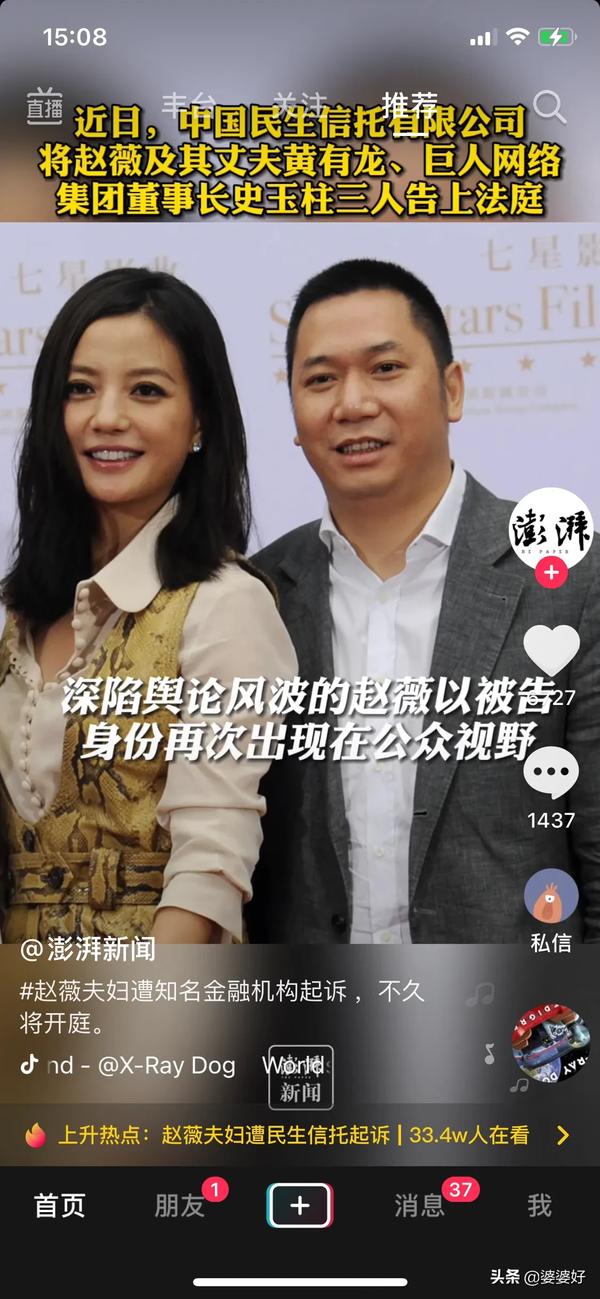Create a new video with plus
Screen dimensions: 600x1299
click(x=300, y=1205)
